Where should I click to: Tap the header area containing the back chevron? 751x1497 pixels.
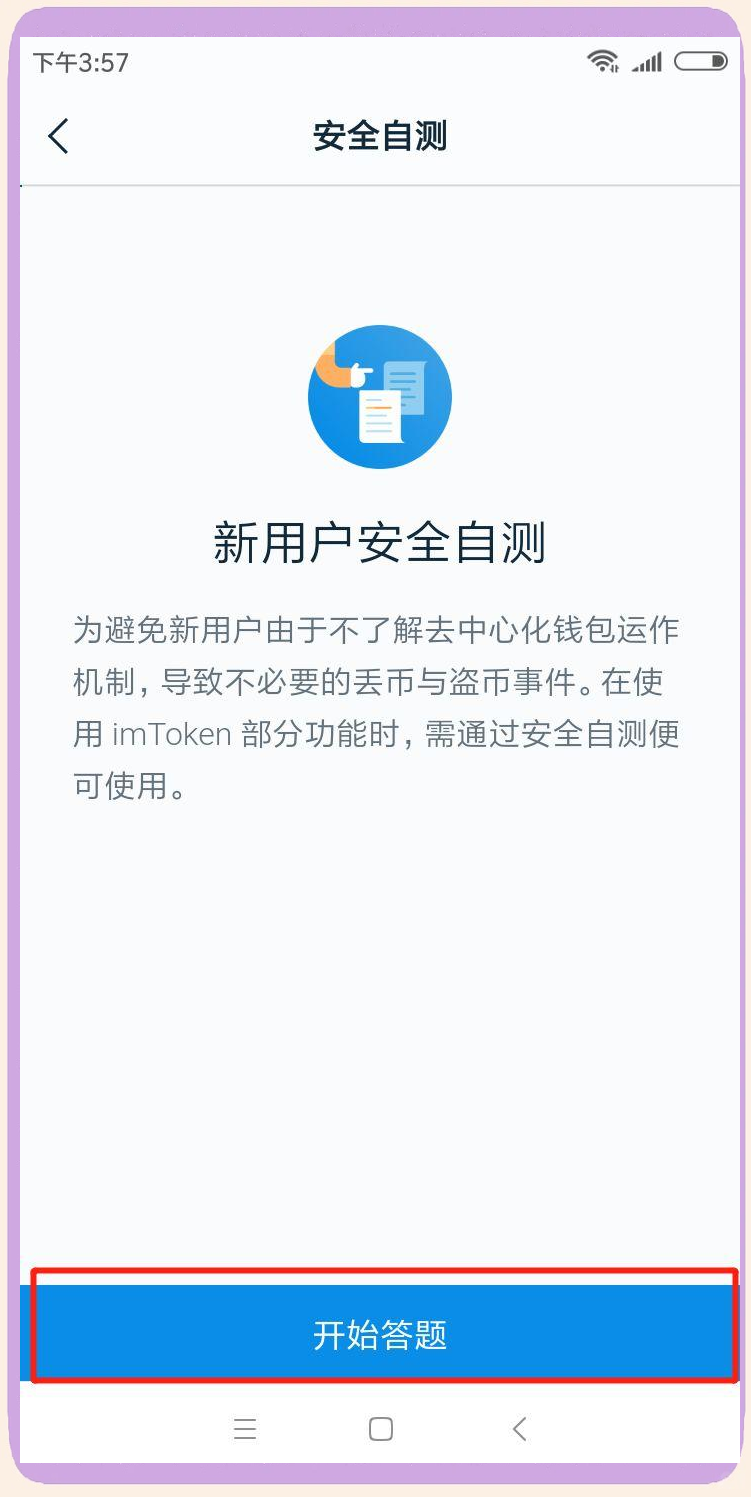coord(379,136)
